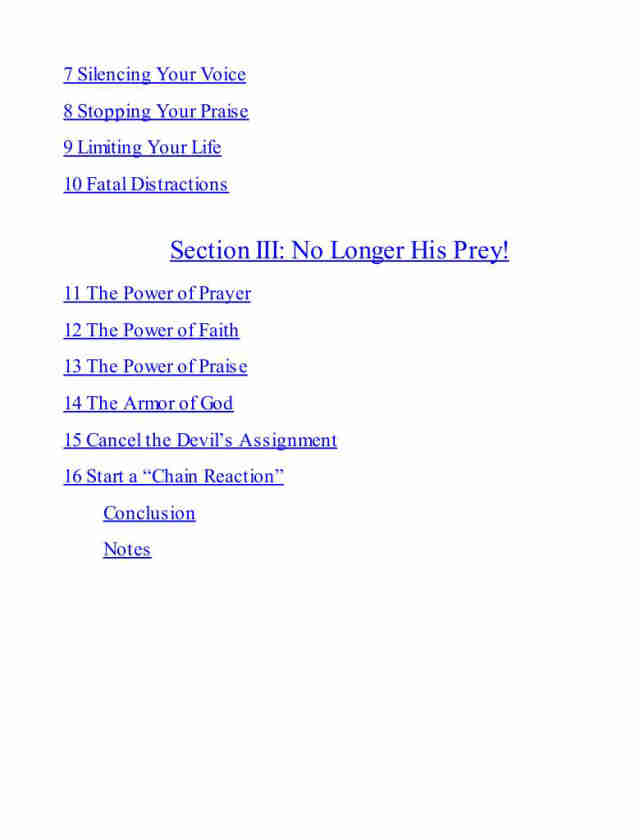Go to chapter 15 Cancel the Devil's Assignment
The height and width of the screenshot is (840, 640).
click(x=200, y=440)
